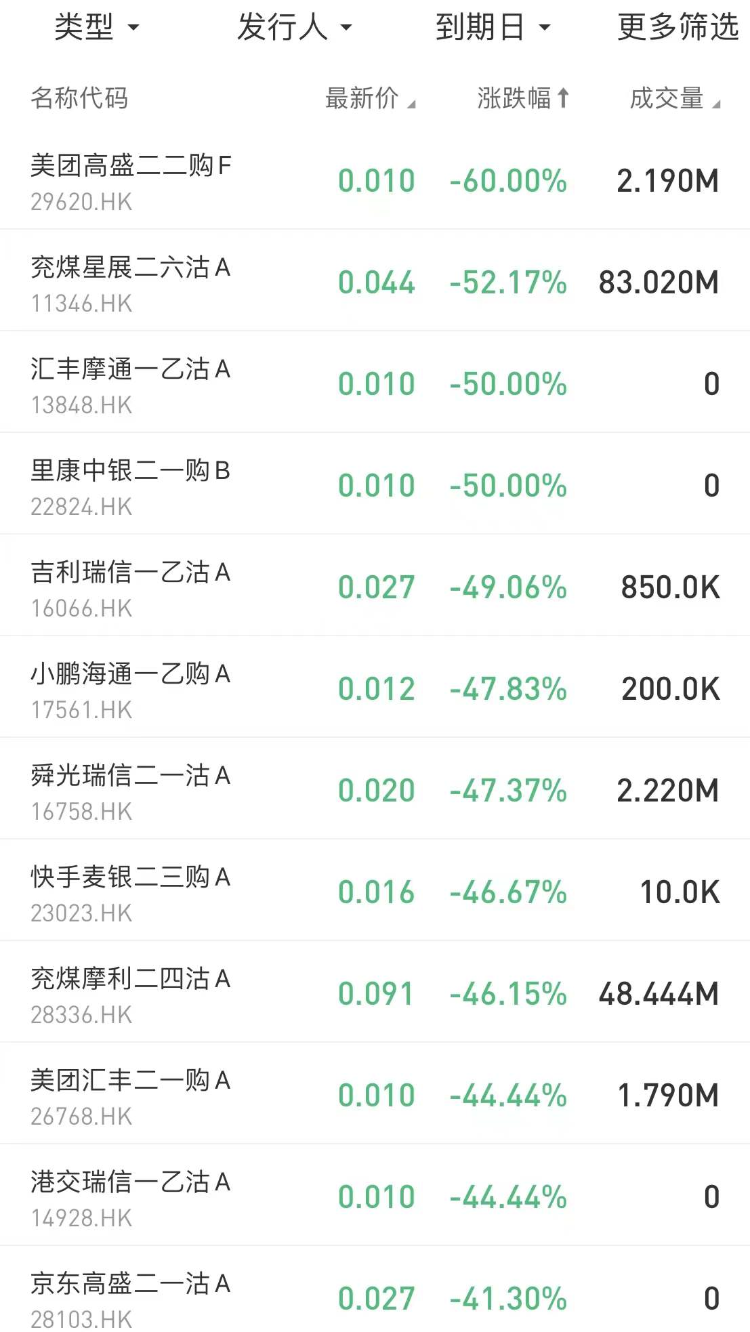This screenshot has height=1332, width=750.
Task: Select 美团汇丰二一购A
Action: coord(375,1095)
